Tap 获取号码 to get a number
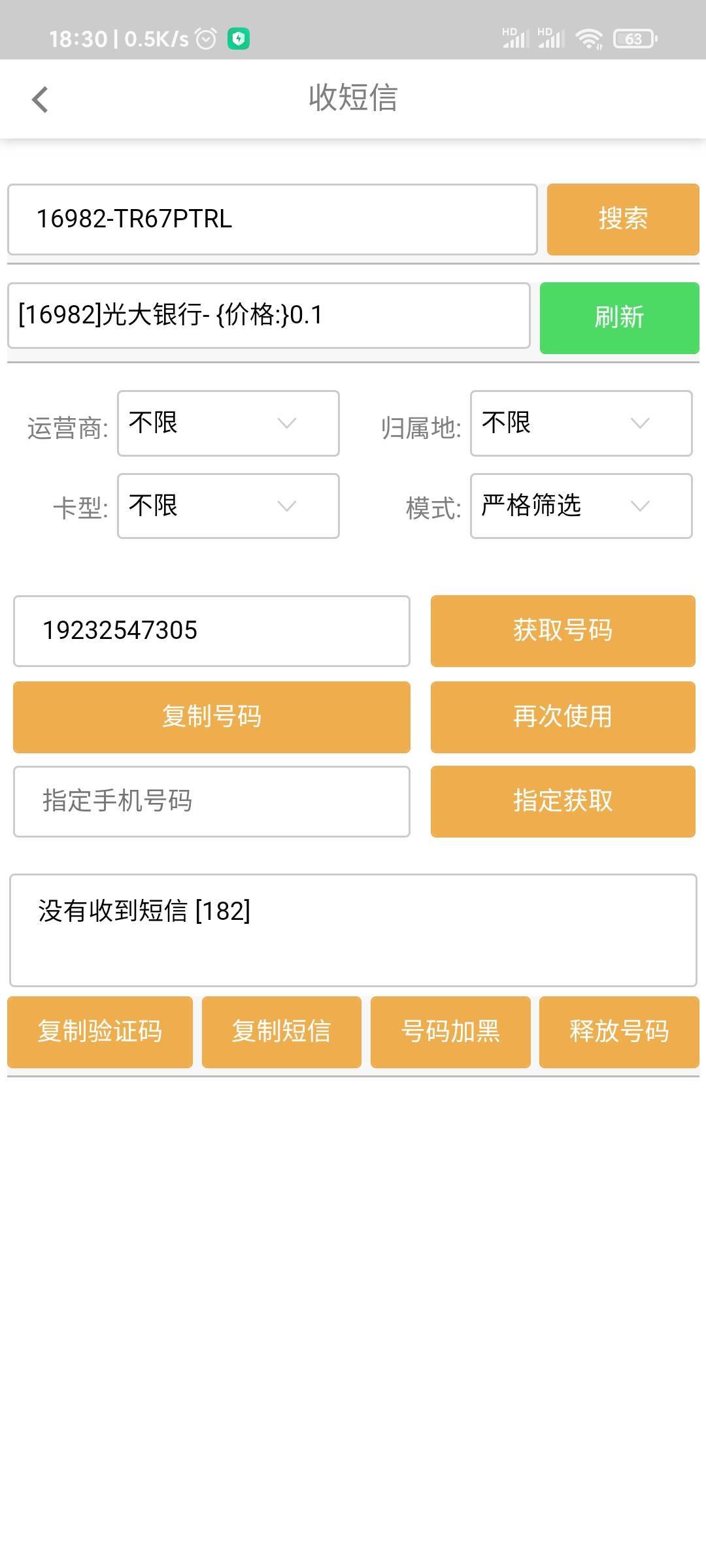 click(563, 630)
